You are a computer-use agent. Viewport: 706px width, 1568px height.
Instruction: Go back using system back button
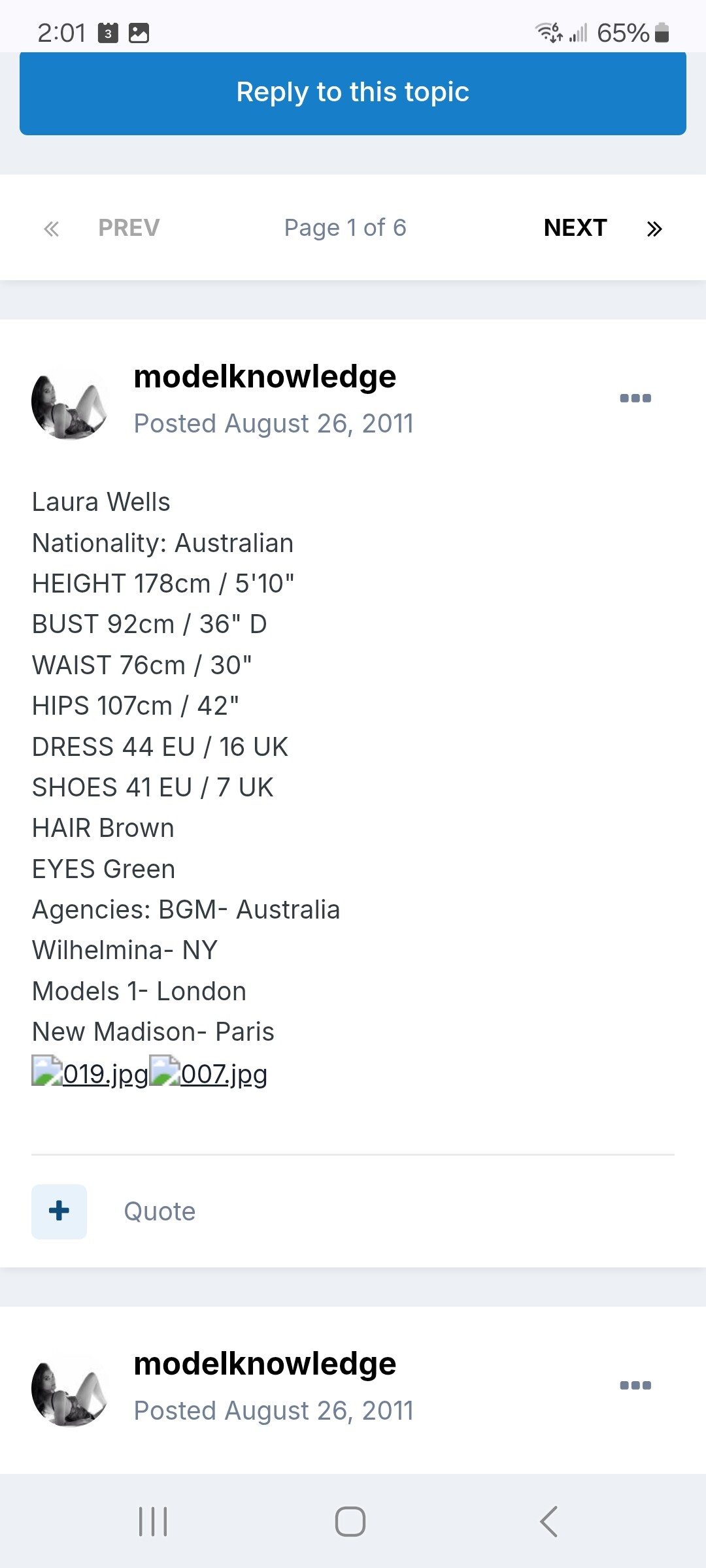[x=549, y=1522]
